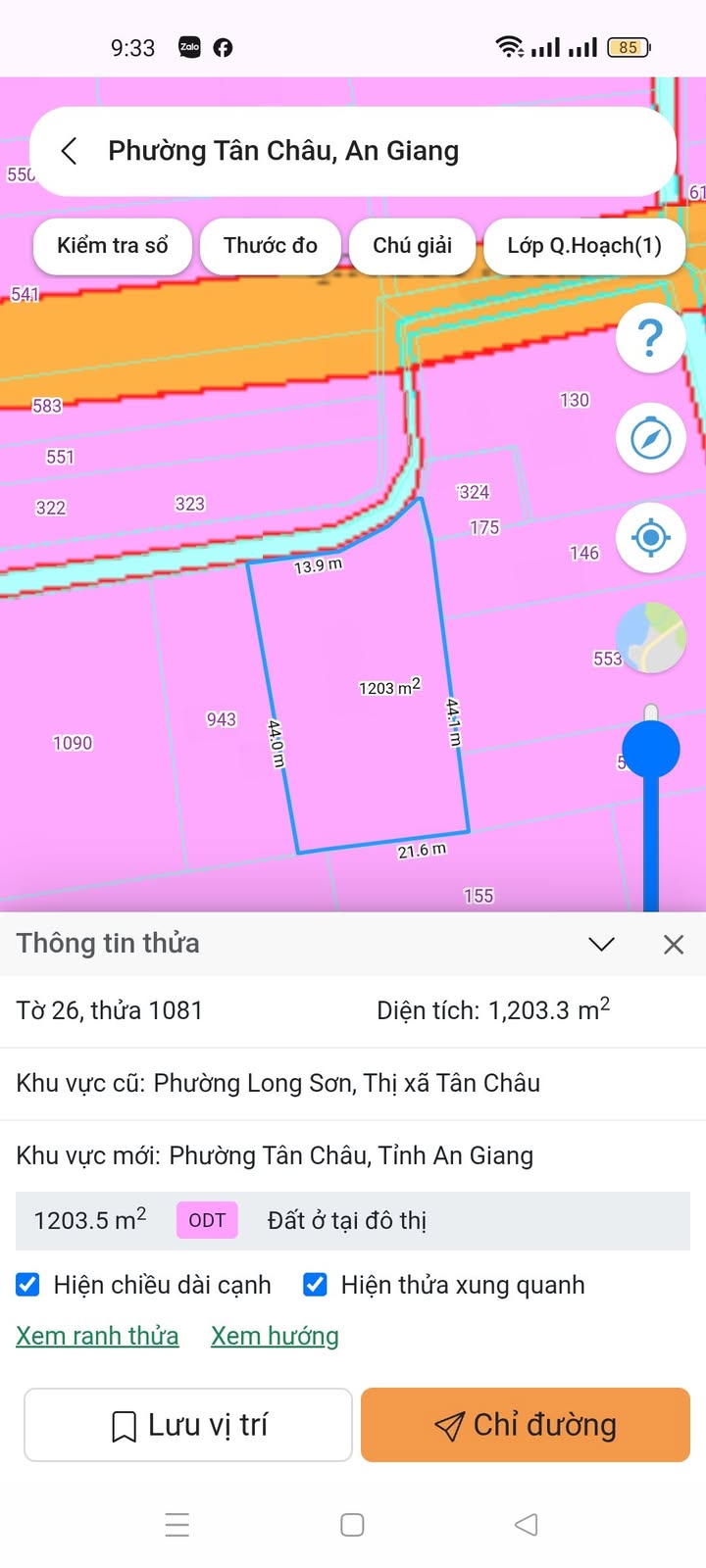Go to the system home screen
Screen dimensions: 706x1568
(352, 1525)
